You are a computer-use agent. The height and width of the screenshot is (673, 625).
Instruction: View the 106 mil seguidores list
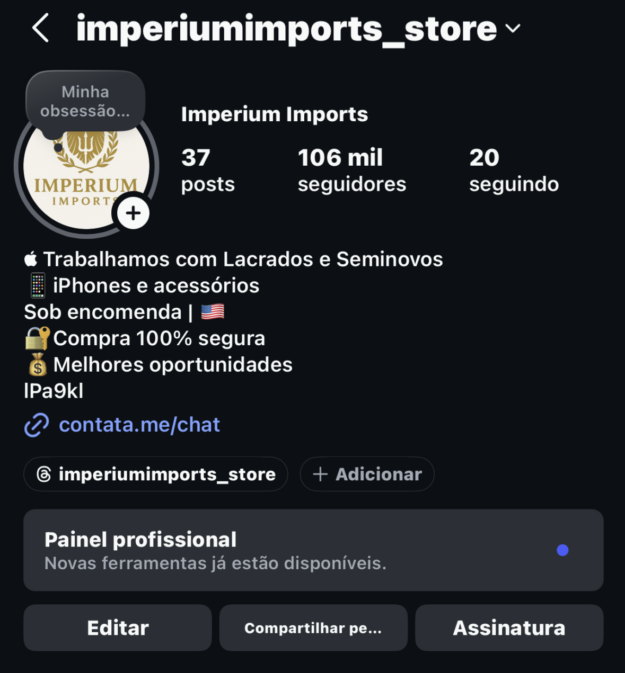coord(351,170)
